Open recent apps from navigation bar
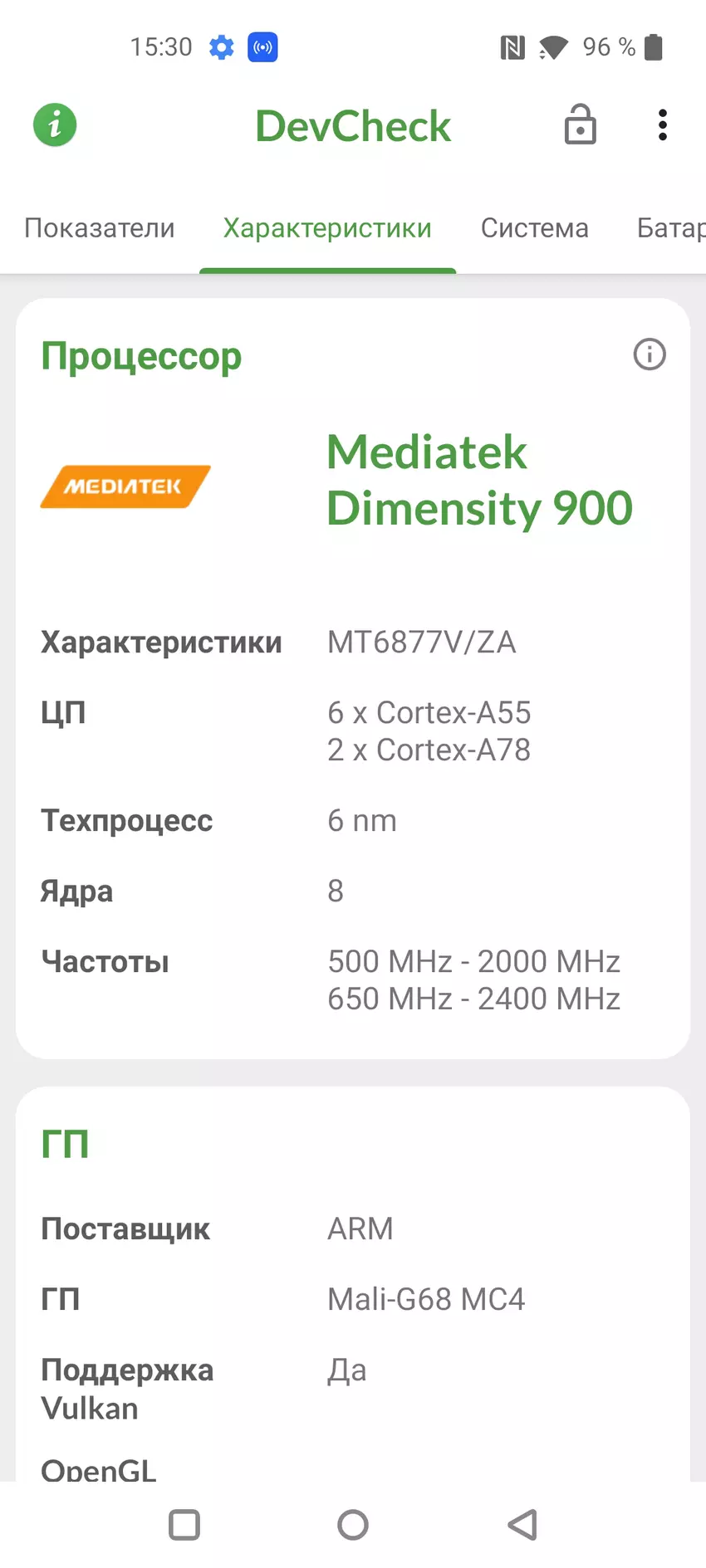 (184, 1524)
